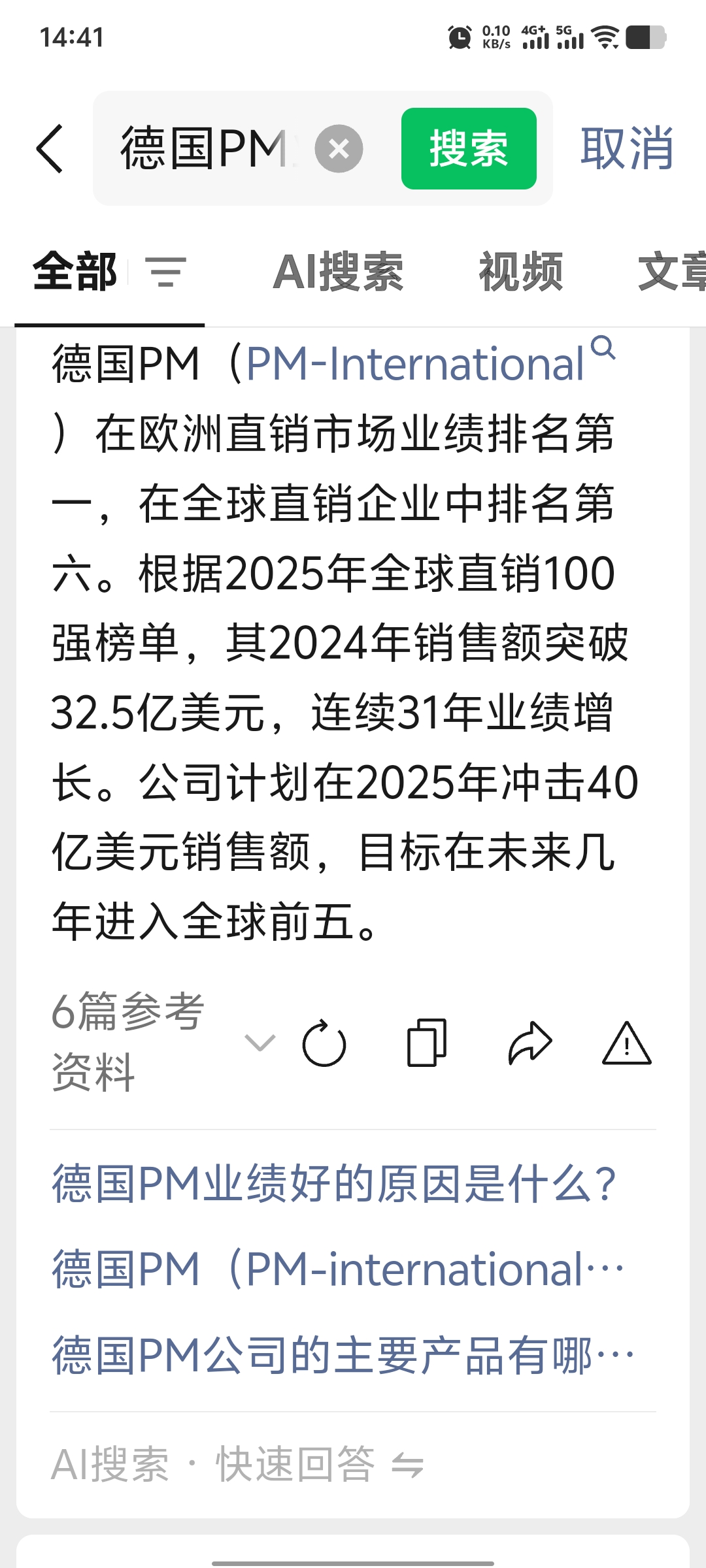Report the answer with the warning icon

pos(626,1043)
